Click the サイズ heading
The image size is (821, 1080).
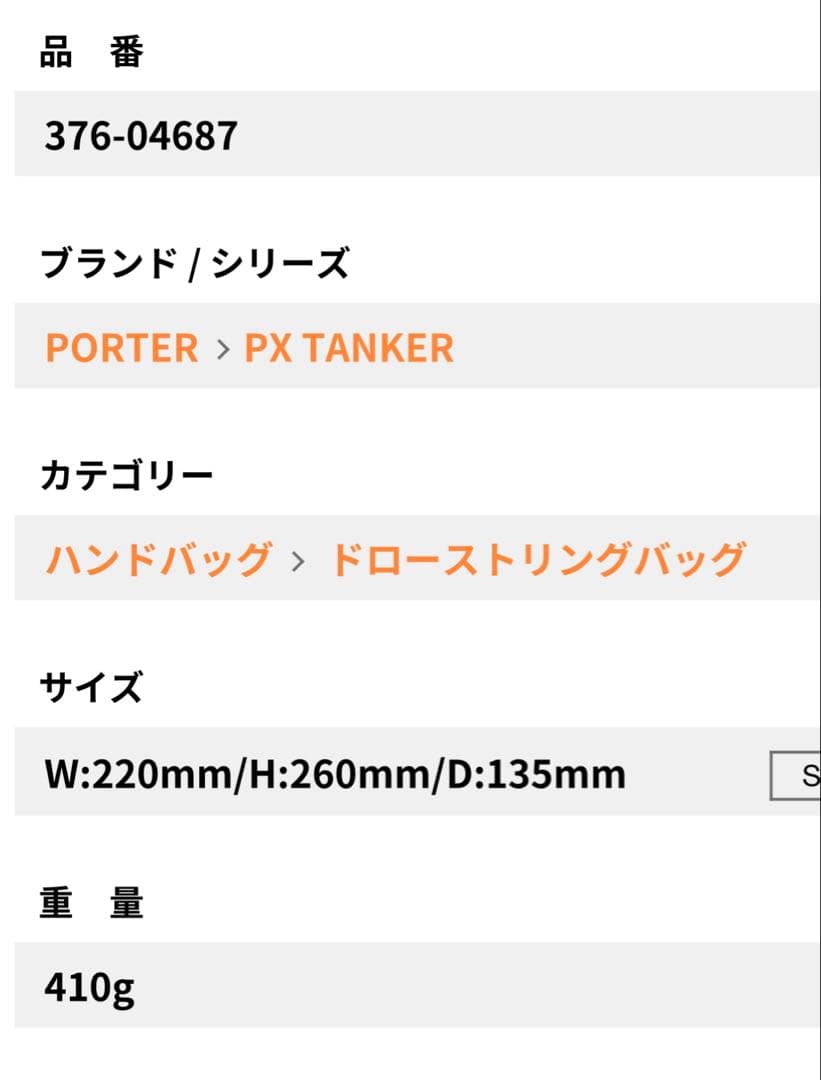pos(92,688)
